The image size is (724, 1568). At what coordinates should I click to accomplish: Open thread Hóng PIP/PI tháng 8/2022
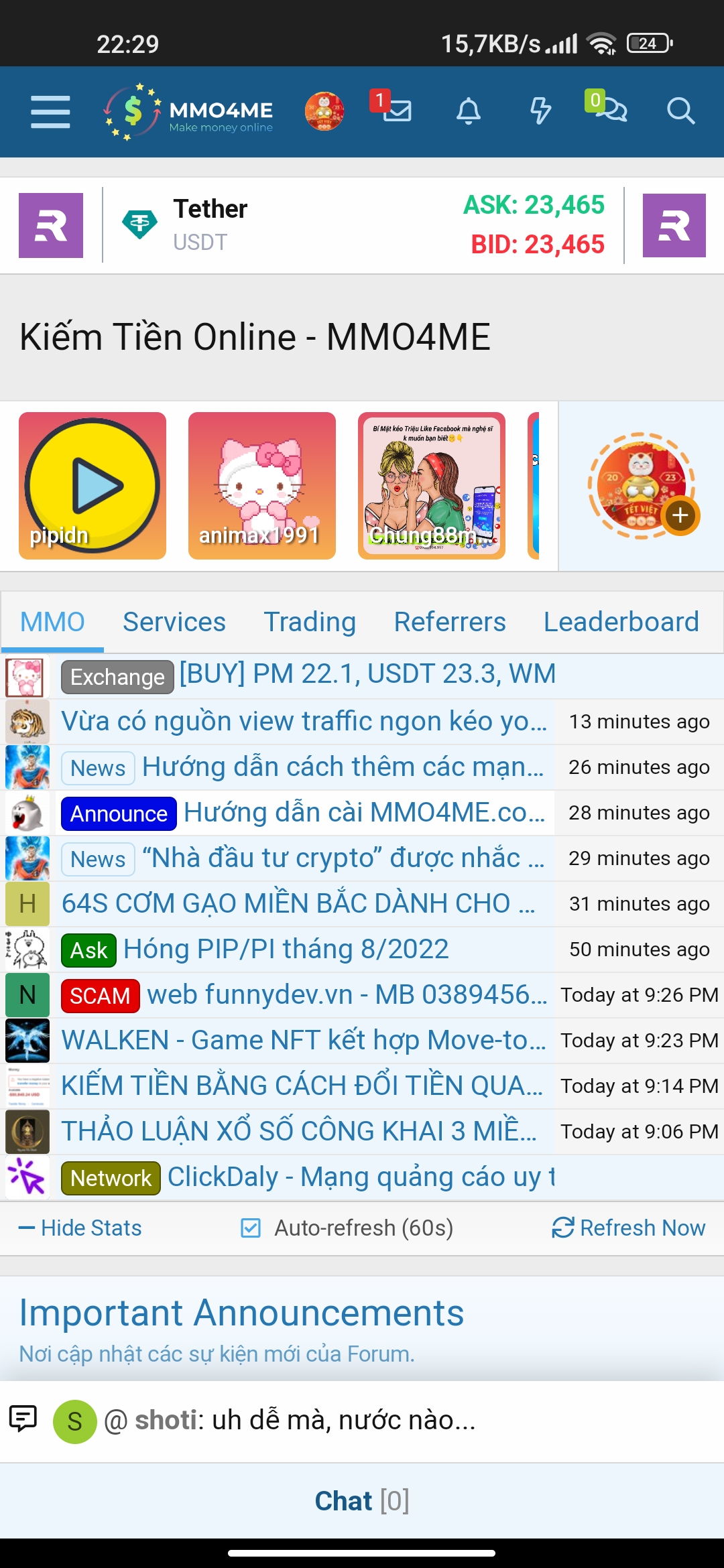286,950
